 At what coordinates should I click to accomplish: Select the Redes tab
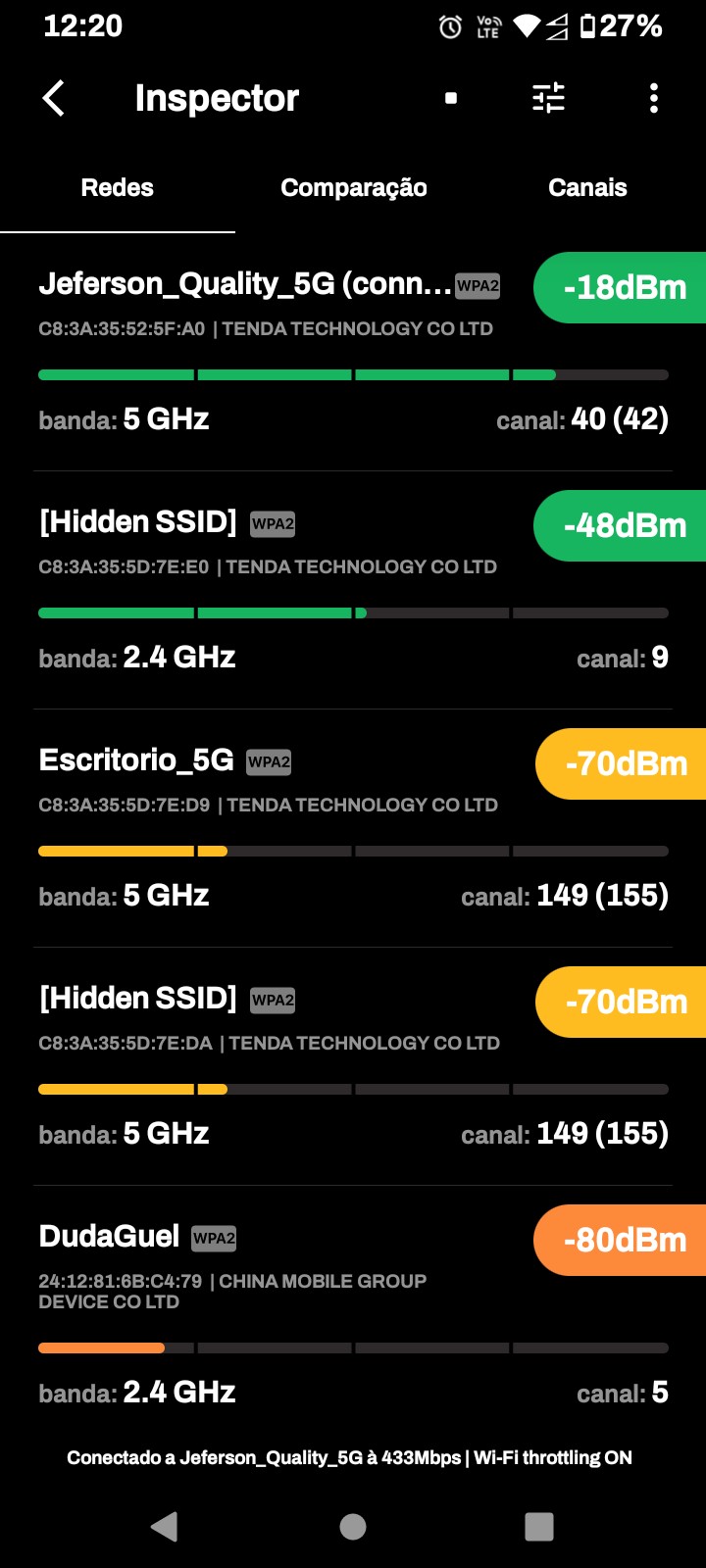coord(117,188)
